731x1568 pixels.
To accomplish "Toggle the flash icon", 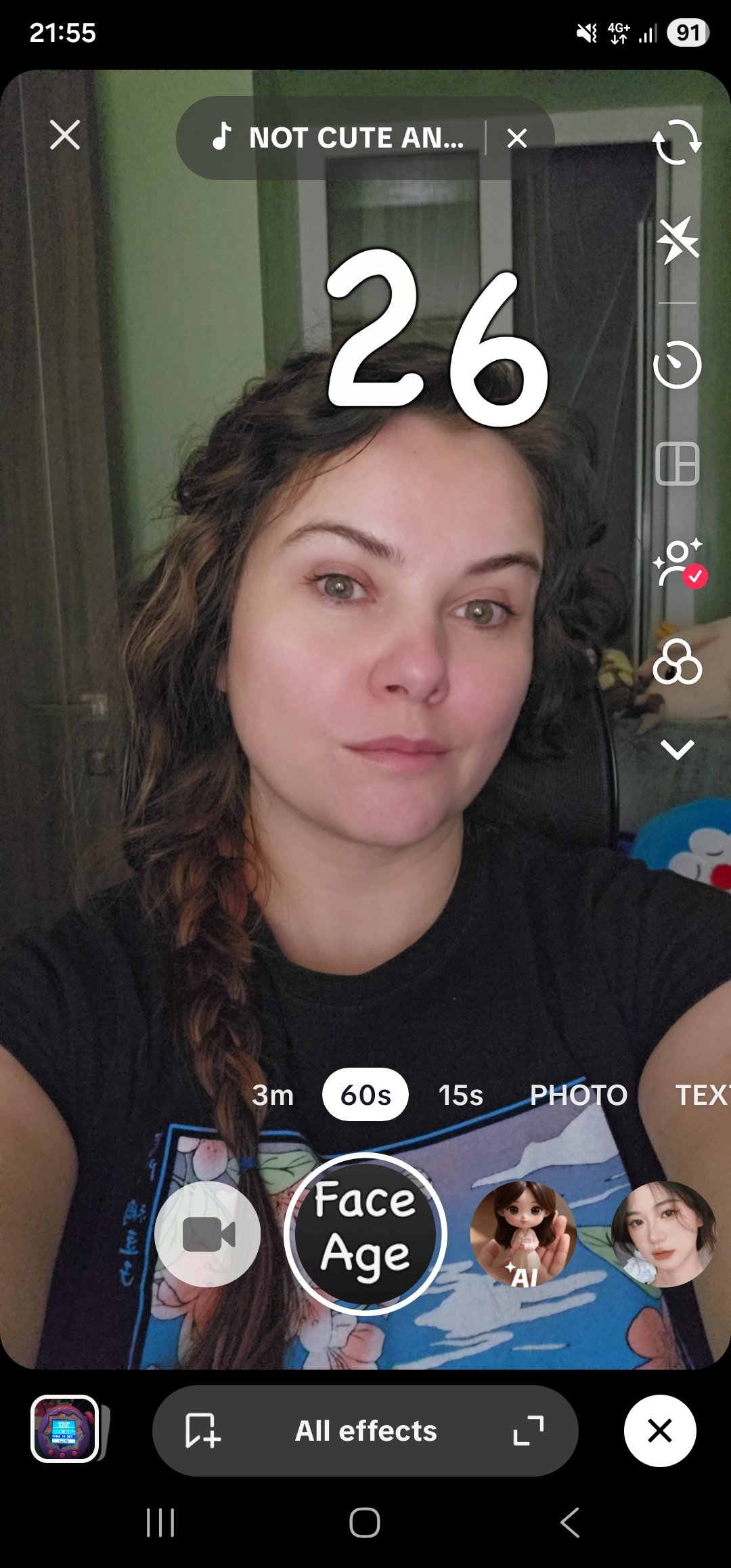I will [x=677, y=240].
